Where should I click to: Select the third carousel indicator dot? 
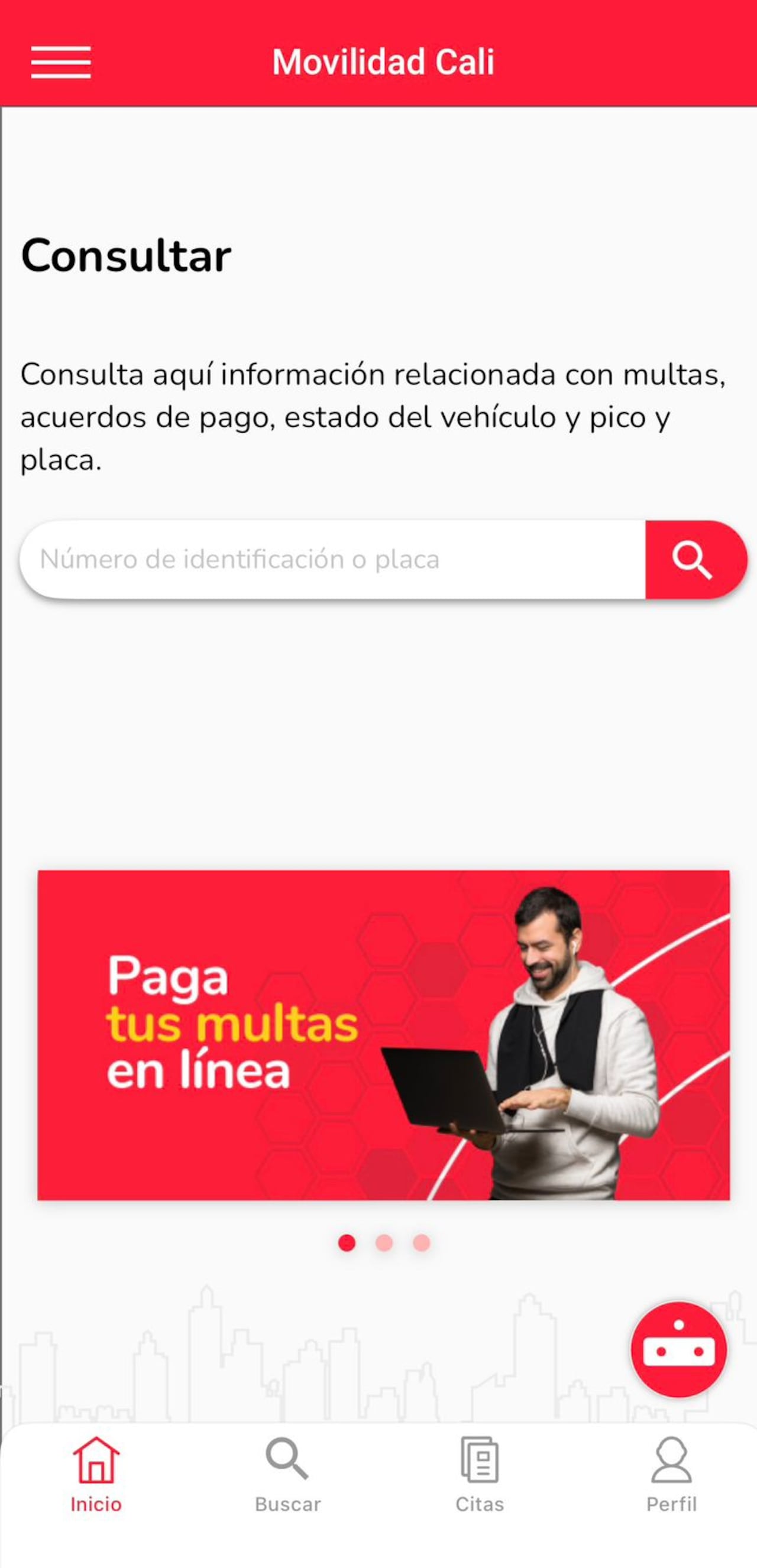tap(419, 1243)
